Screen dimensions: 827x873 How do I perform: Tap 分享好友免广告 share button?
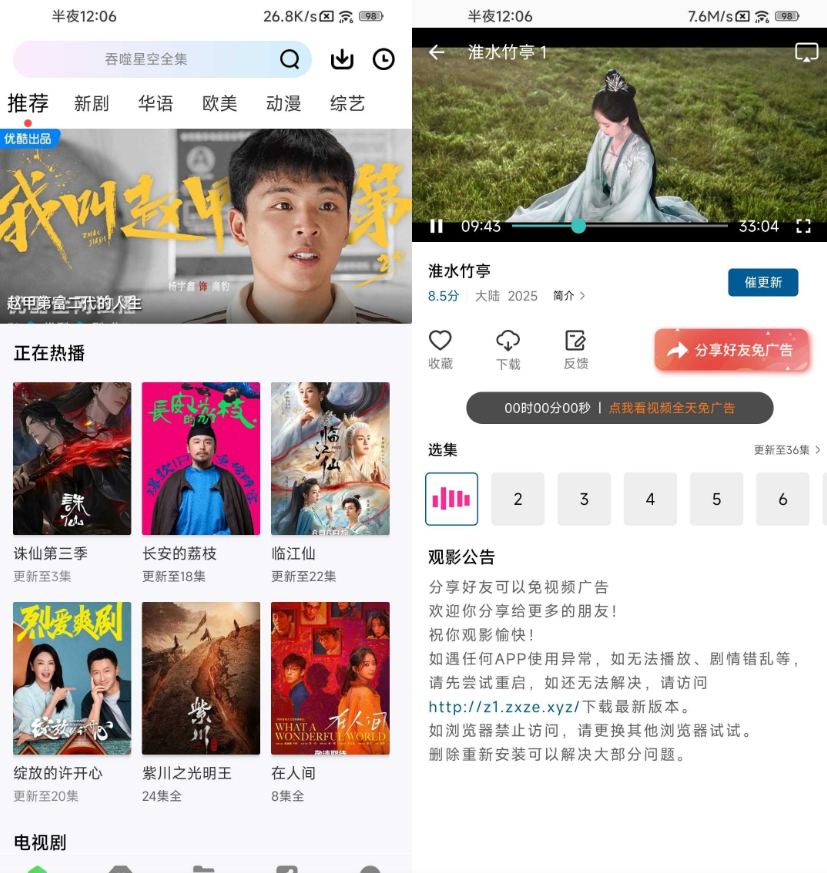pos(732,350)
